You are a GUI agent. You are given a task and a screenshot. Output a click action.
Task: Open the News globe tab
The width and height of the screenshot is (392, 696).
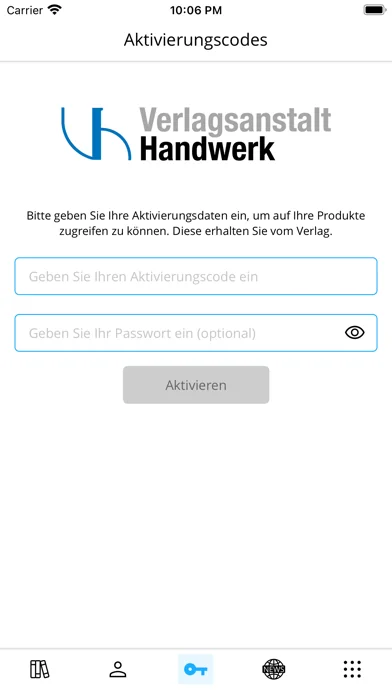pos(274,669)
